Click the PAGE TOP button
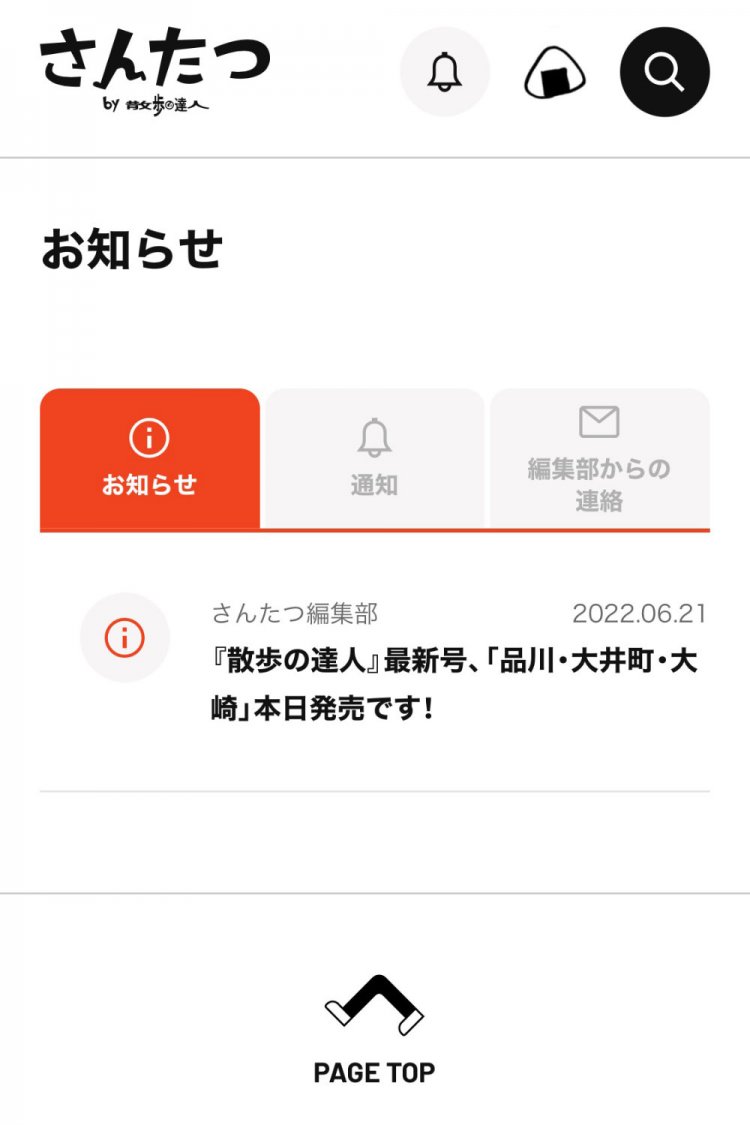 [x=374, y=1072]
